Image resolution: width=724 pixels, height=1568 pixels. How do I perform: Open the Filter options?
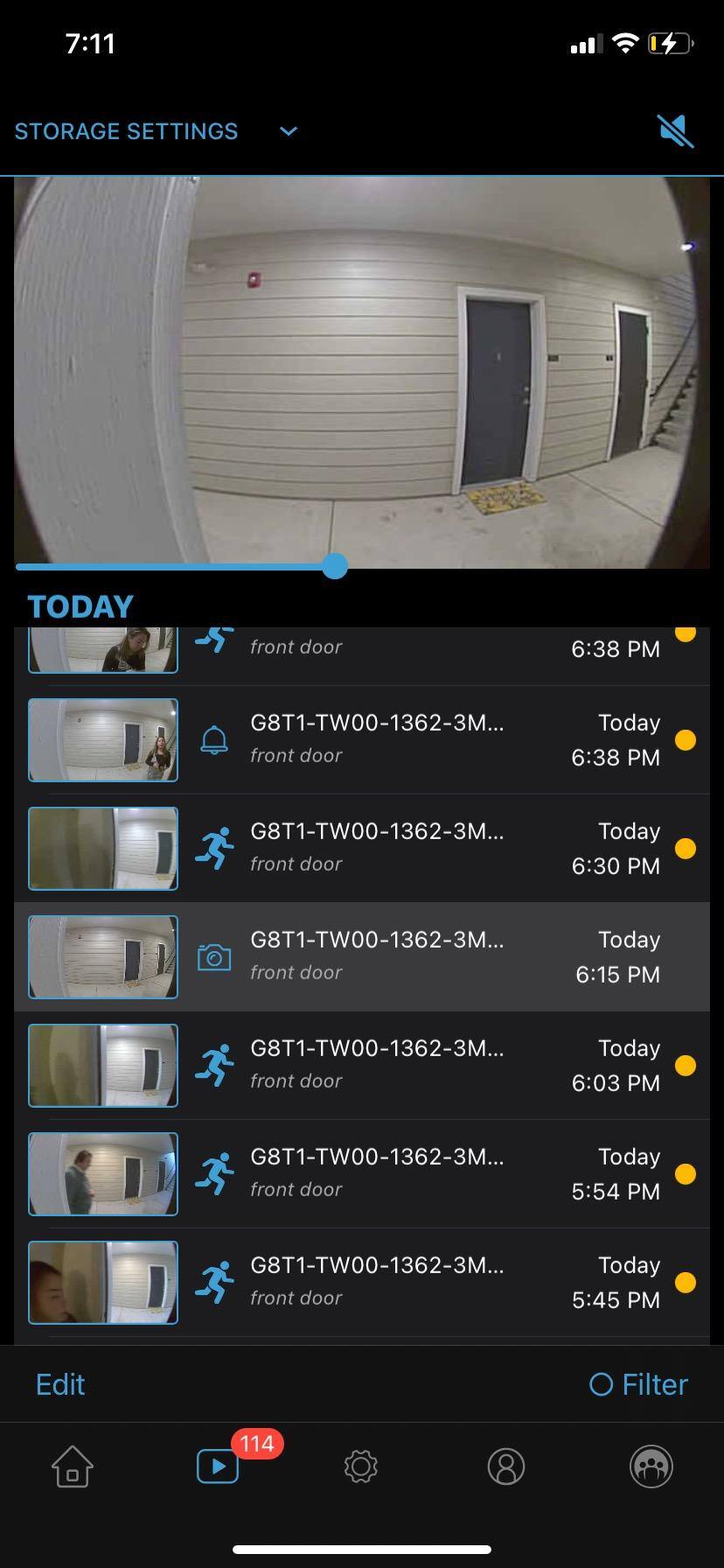click(x=639, y=1384)
